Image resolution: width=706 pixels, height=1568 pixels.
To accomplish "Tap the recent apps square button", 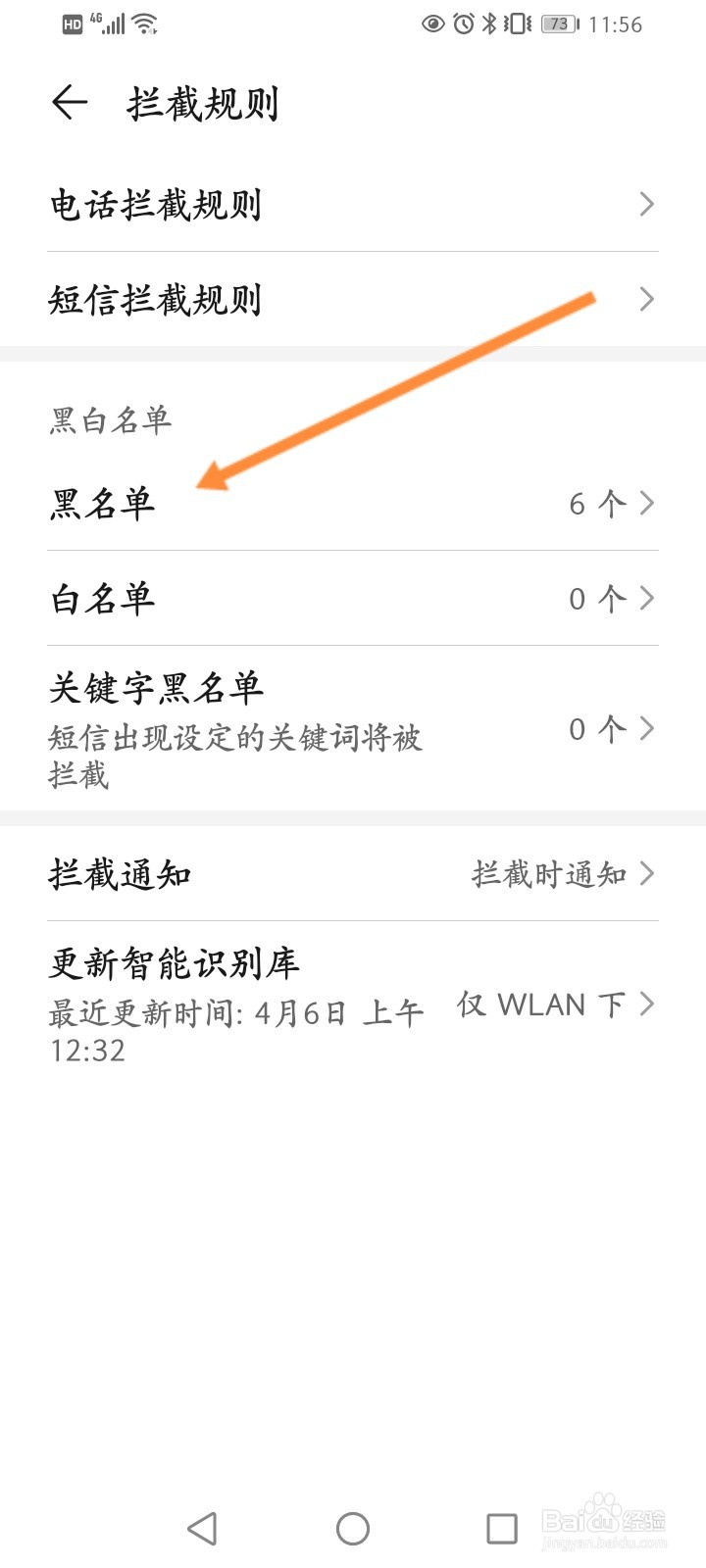I will 502,1527.
